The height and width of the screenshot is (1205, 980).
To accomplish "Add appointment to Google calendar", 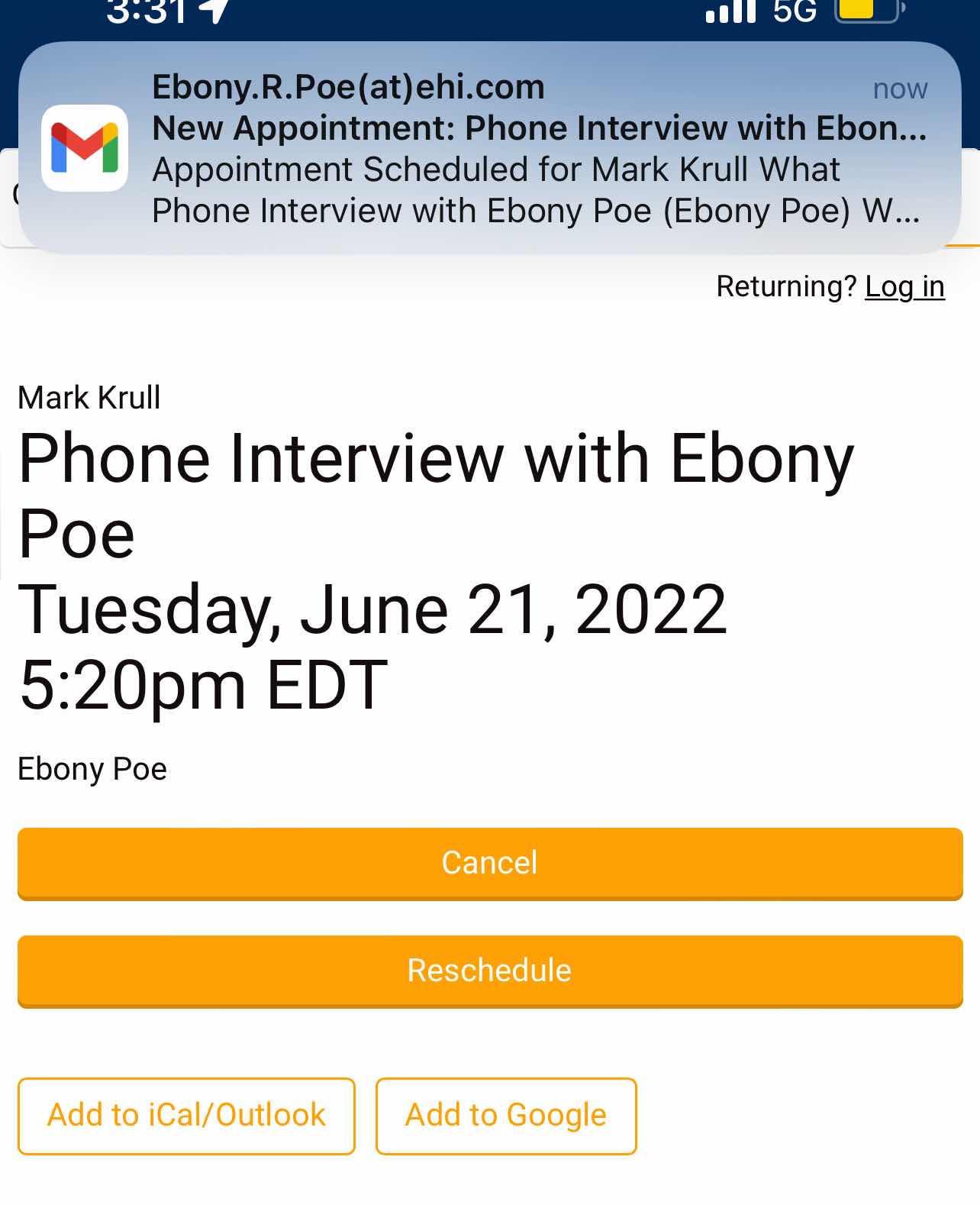I will coord(505,1116).
